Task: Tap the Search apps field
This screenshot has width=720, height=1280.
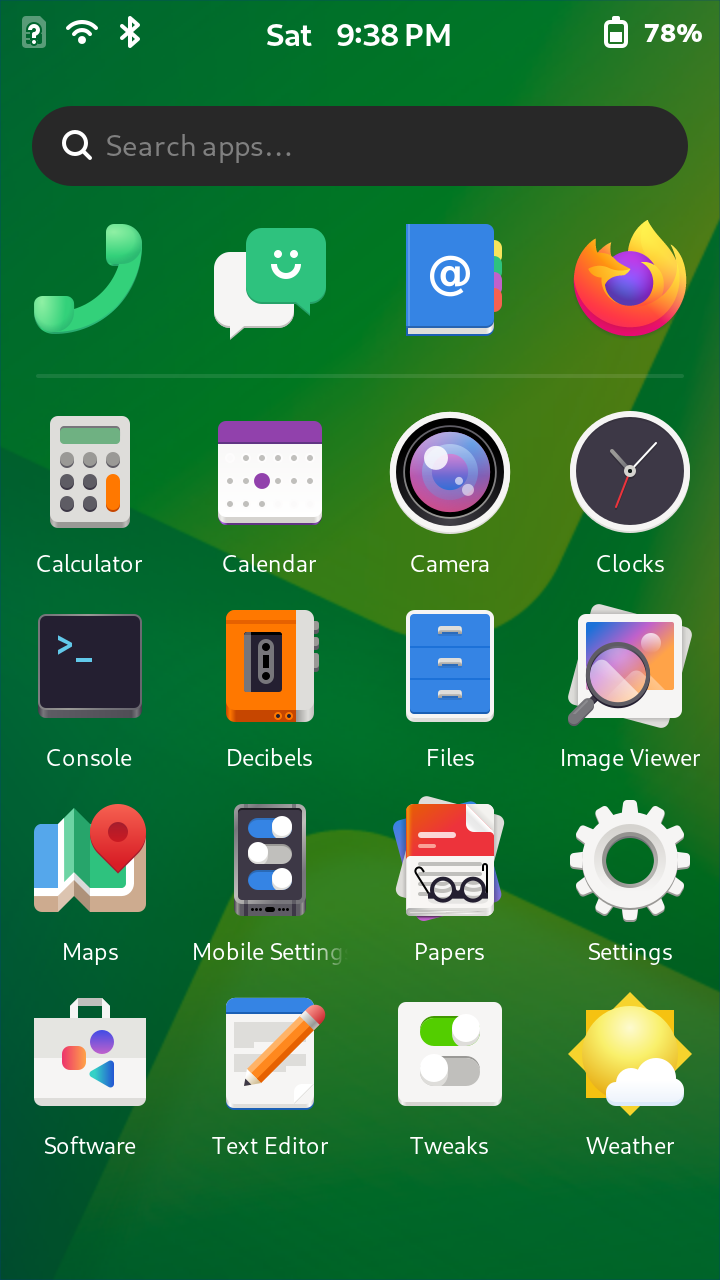Action: (x=360, y=146)
